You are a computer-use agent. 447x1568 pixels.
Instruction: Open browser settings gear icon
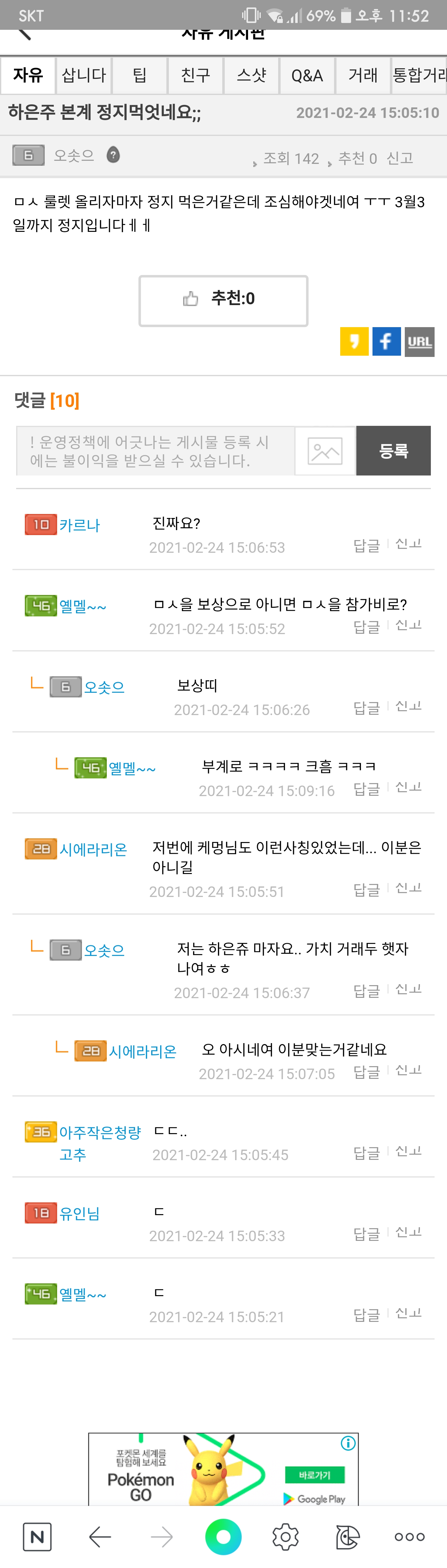click(x=285, y=1538)
